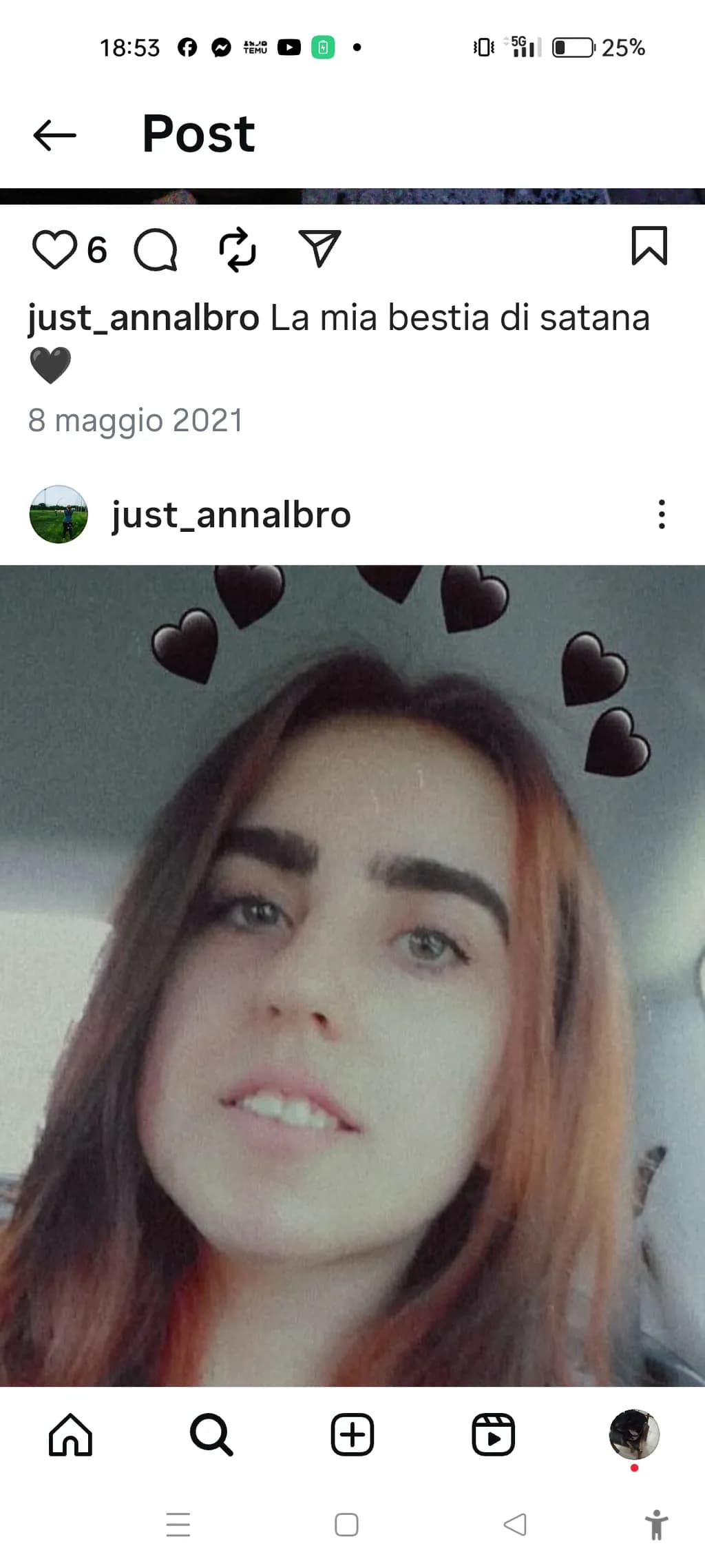This screenshot has width=705, height=1568.
Task: Switch to the Reels tab
Action: pos(493,1435)
